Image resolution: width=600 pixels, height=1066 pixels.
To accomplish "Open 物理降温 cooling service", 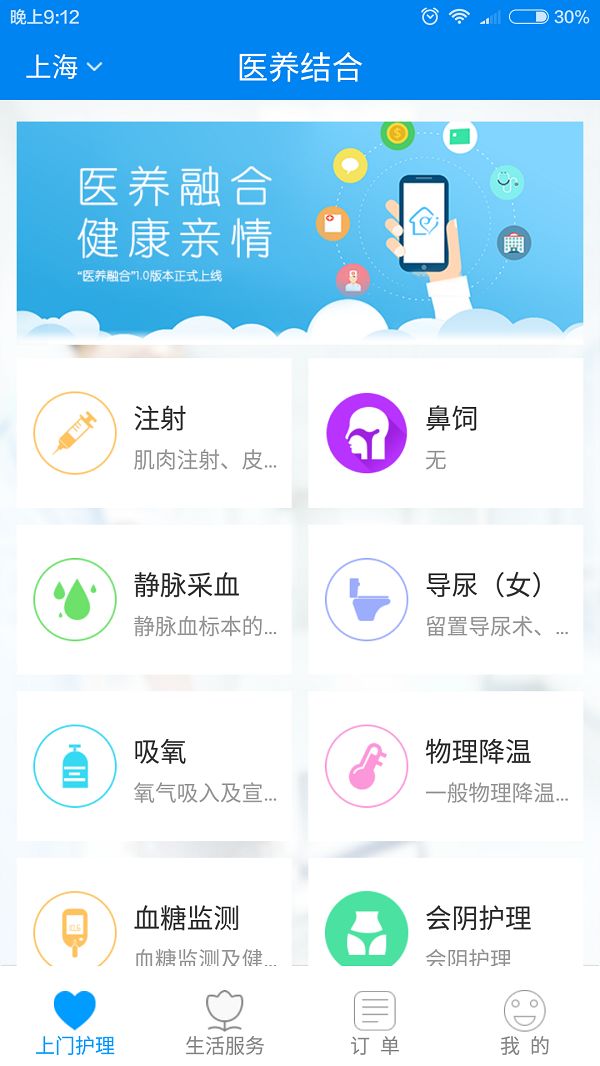I will [445, 766].
